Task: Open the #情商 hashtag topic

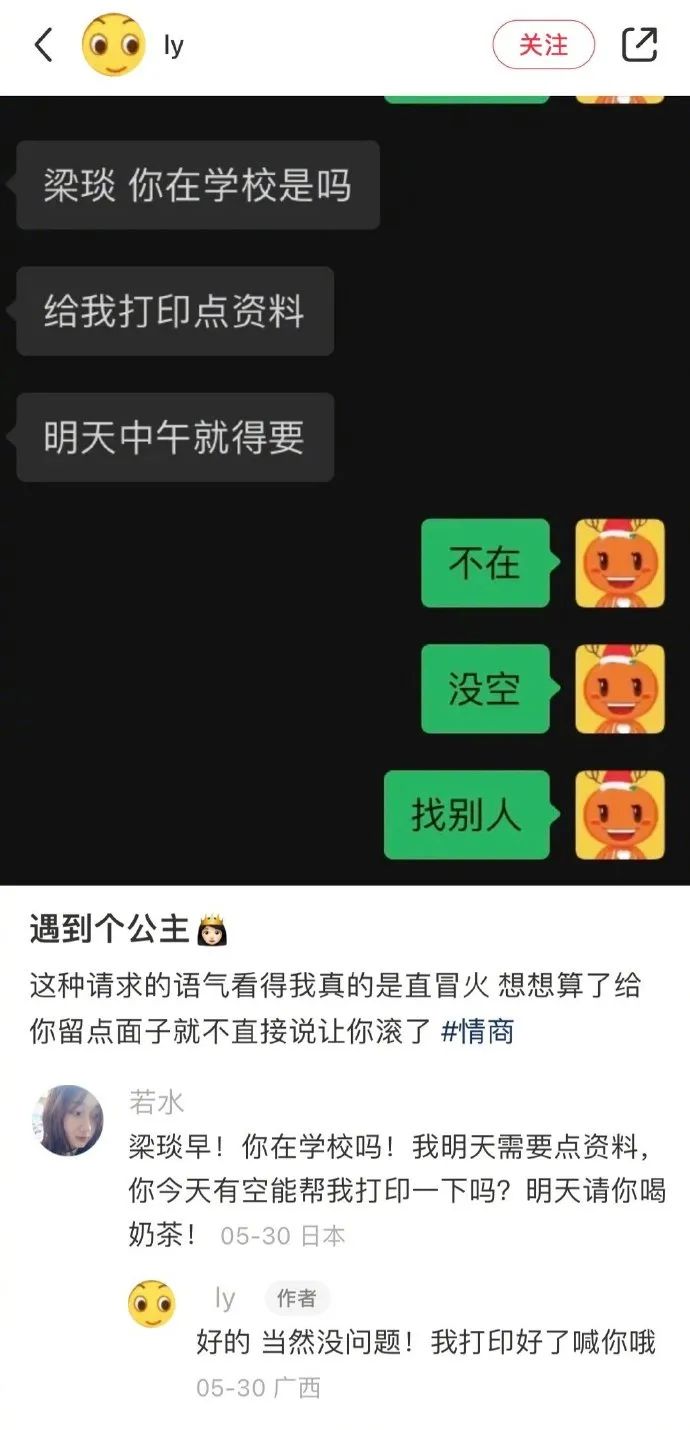Action: (477, 1031)
